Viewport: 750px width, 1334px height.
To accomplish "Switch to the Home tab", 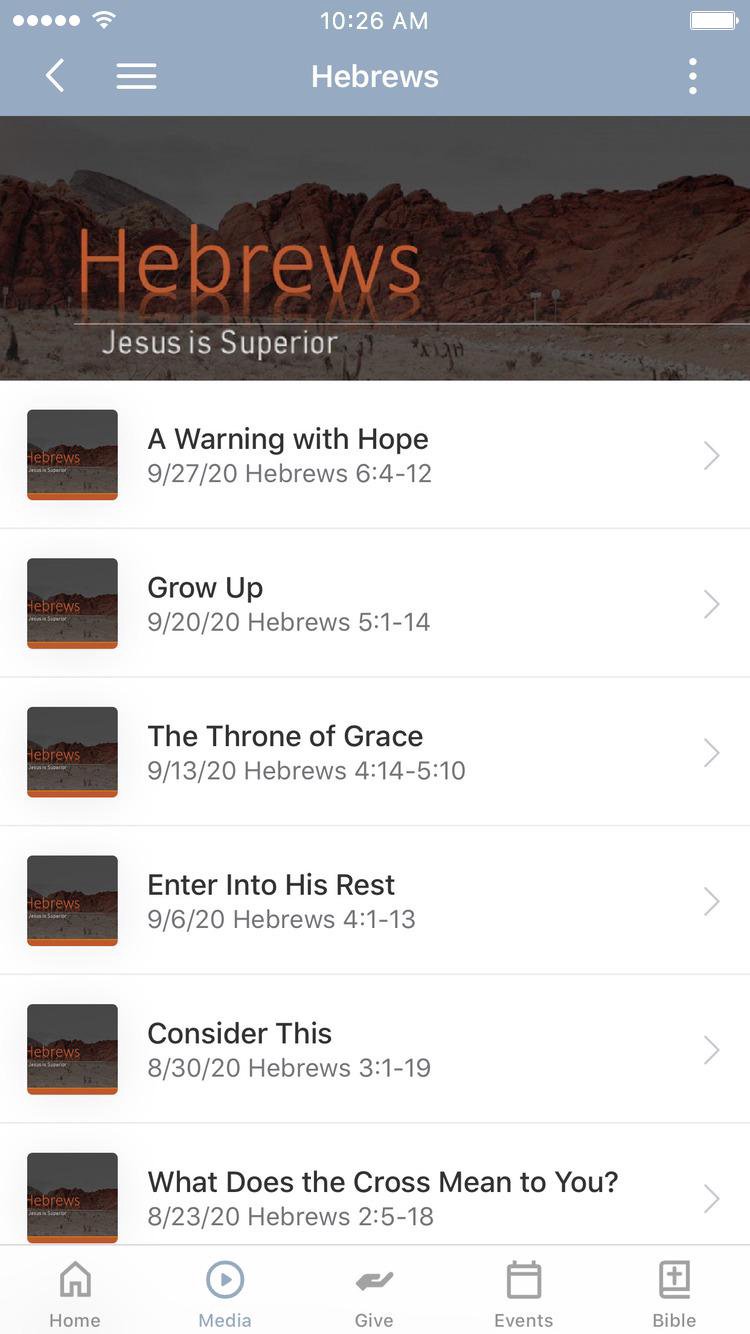I will coord(75,1293).
